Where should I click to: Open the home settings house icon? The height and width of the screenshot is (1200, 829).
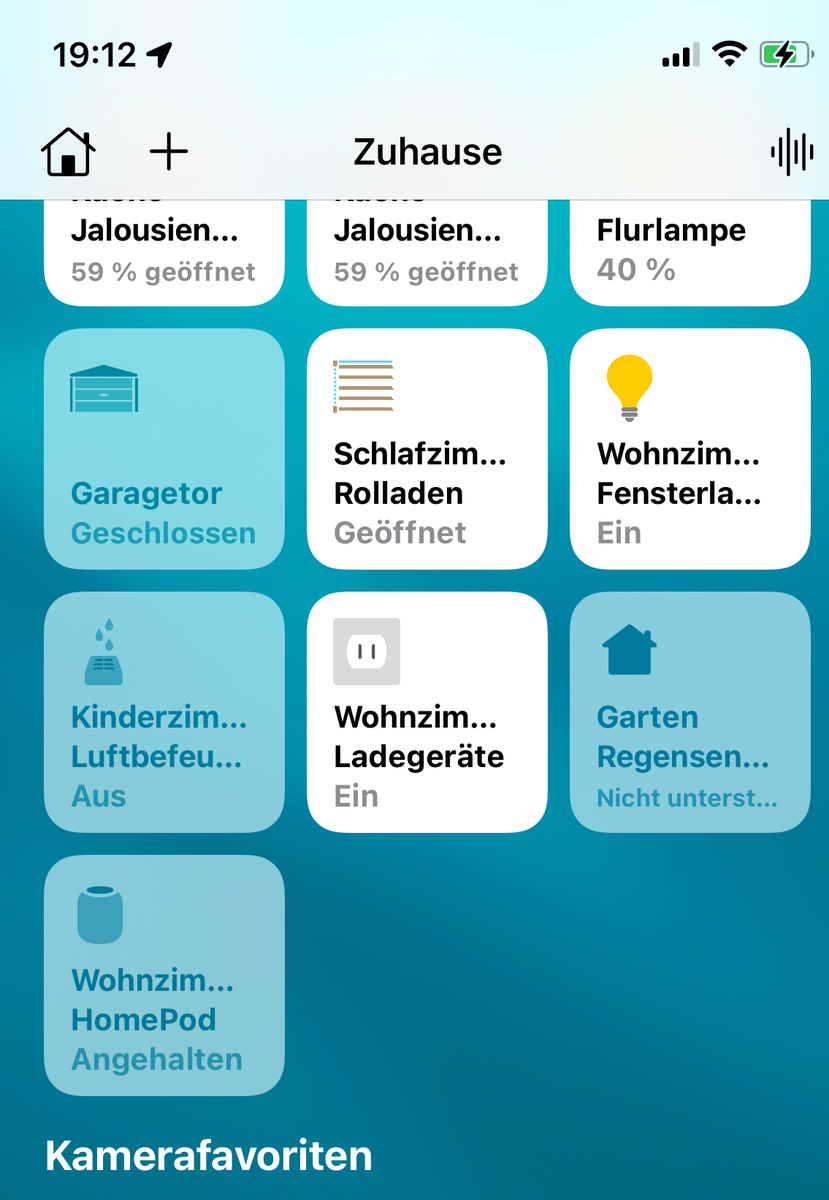point(68,152)
